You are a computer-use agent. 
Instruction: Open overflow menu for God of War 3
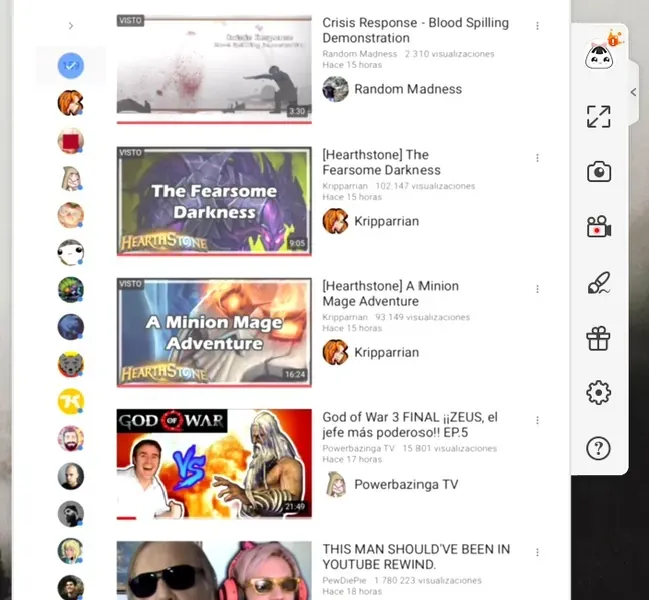point(537,421)
